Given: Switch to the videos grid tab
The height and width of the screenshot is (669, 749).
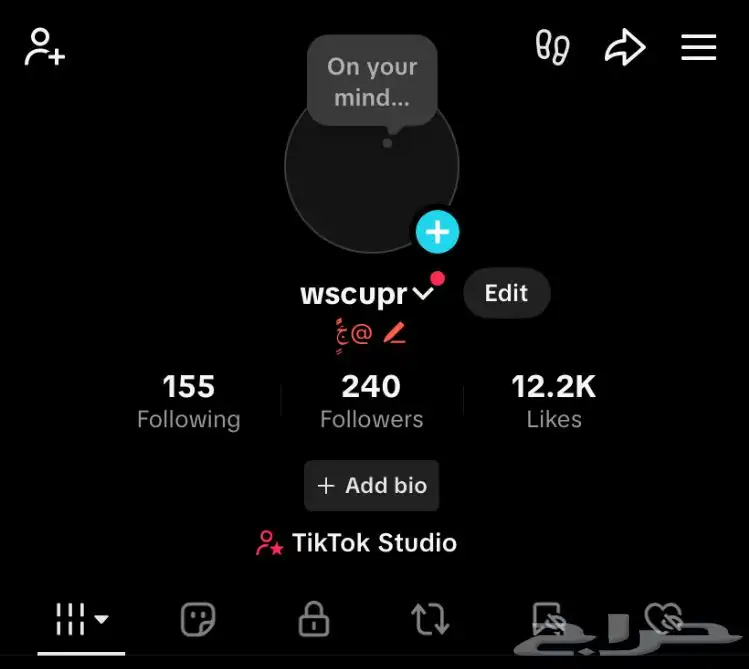Looking at the screenshot, I should pos(81,620).
